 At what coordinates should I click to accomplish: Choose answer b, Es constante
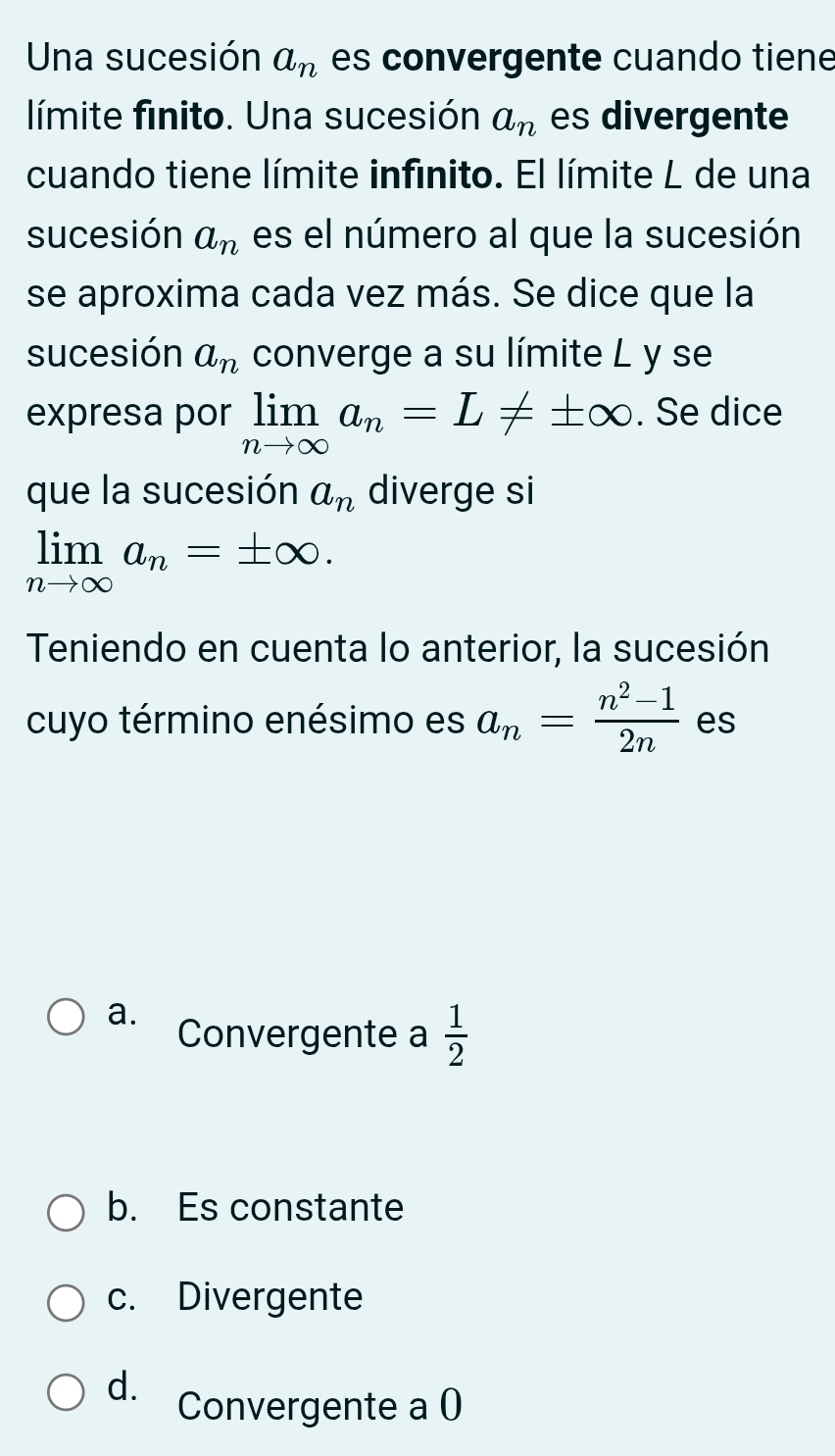click(x=67, y=1213)
